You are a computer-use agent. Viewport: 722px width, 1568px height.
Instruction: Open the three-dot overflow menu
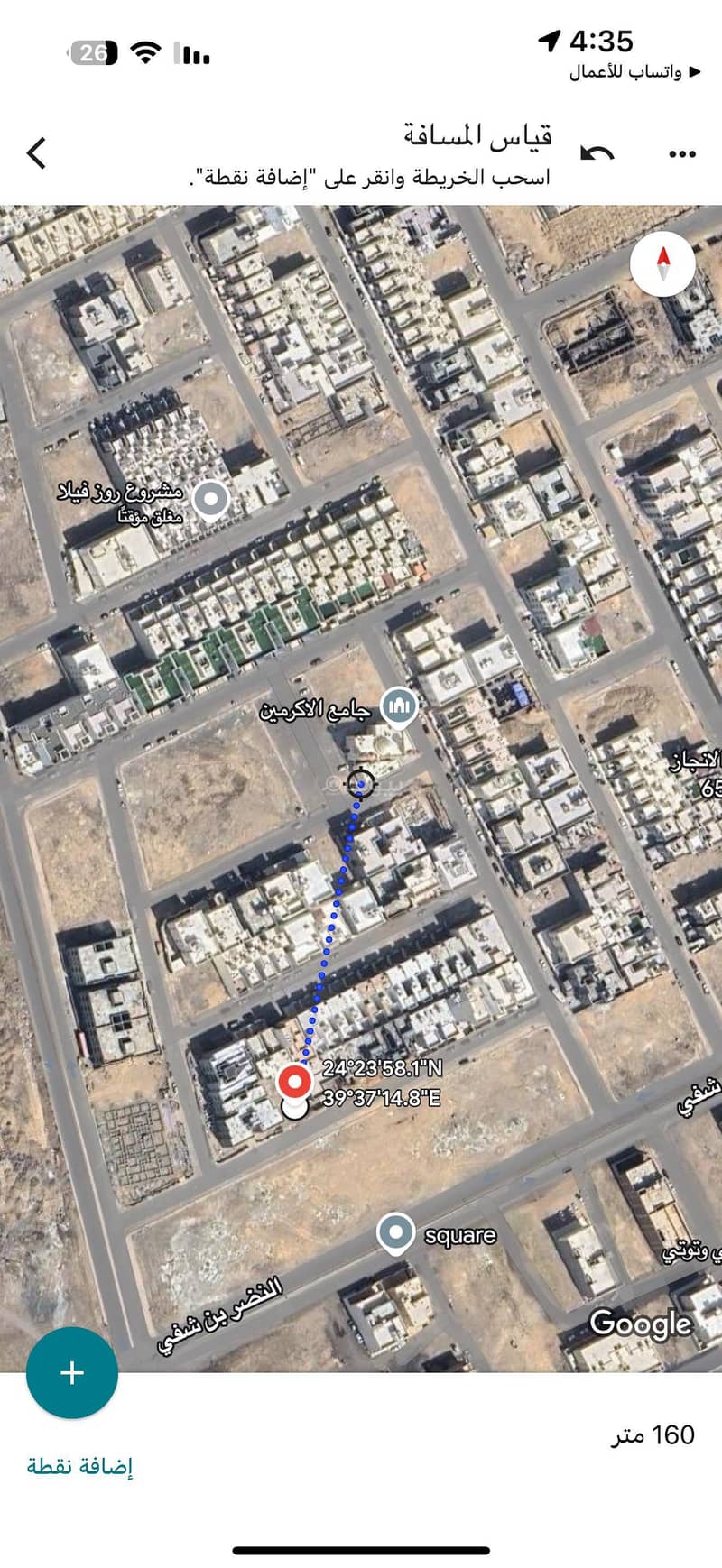(x=681, y=154)
